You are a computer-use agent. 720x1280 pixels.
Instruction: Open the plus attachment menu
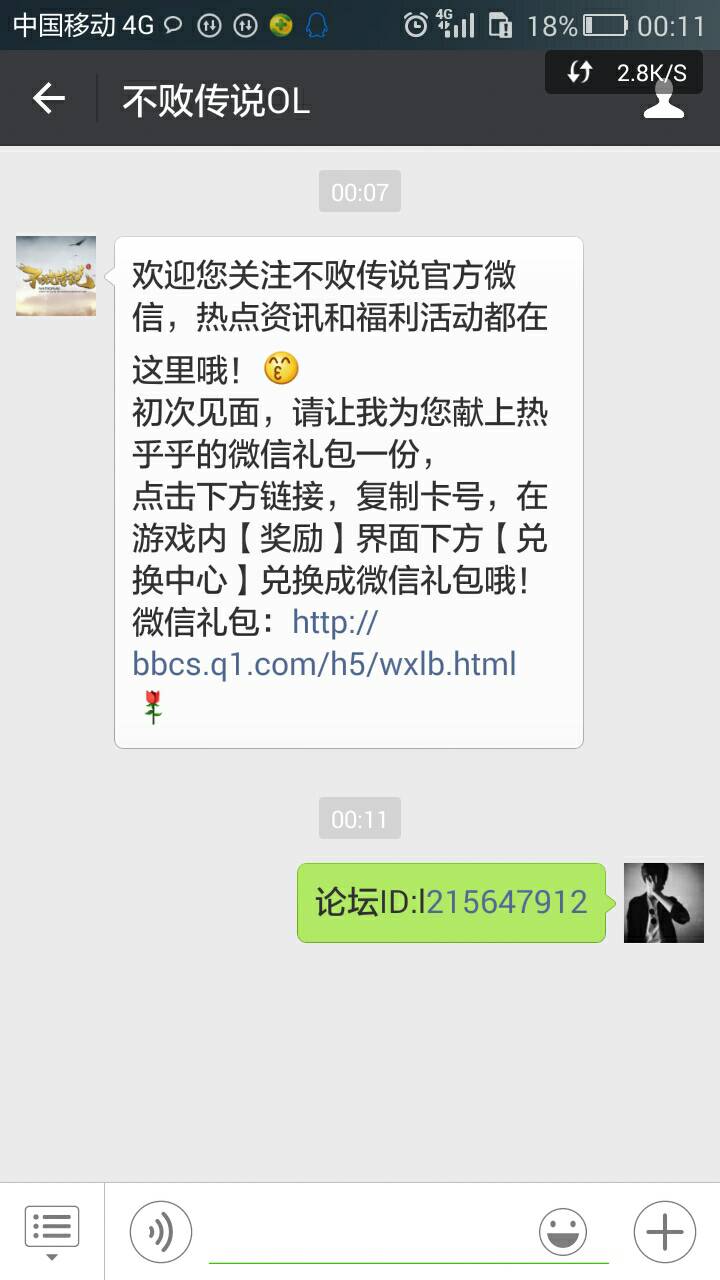(x=664, y=1231)
